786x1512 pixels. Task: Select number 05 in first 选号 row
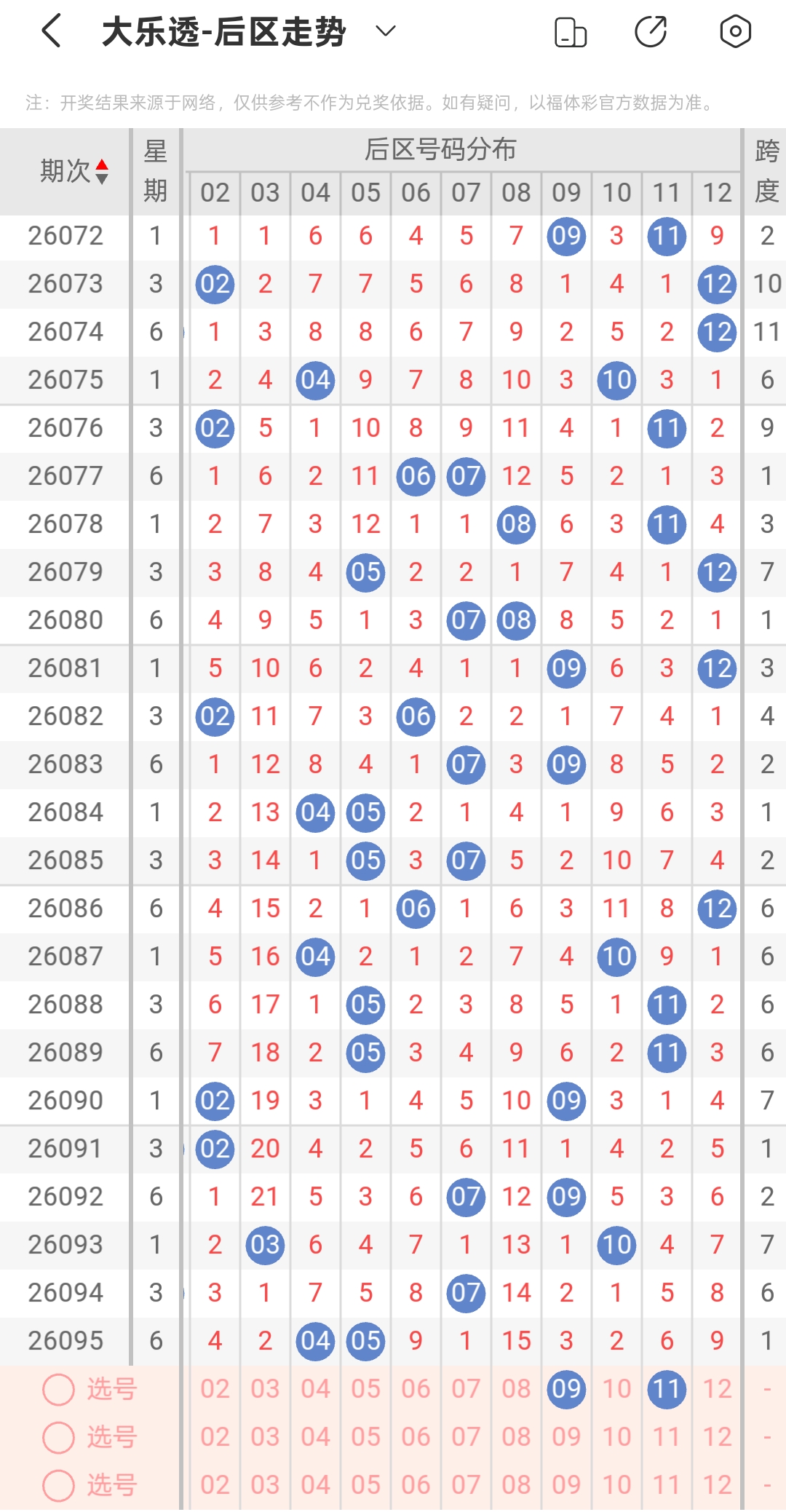pos(366,1389)
